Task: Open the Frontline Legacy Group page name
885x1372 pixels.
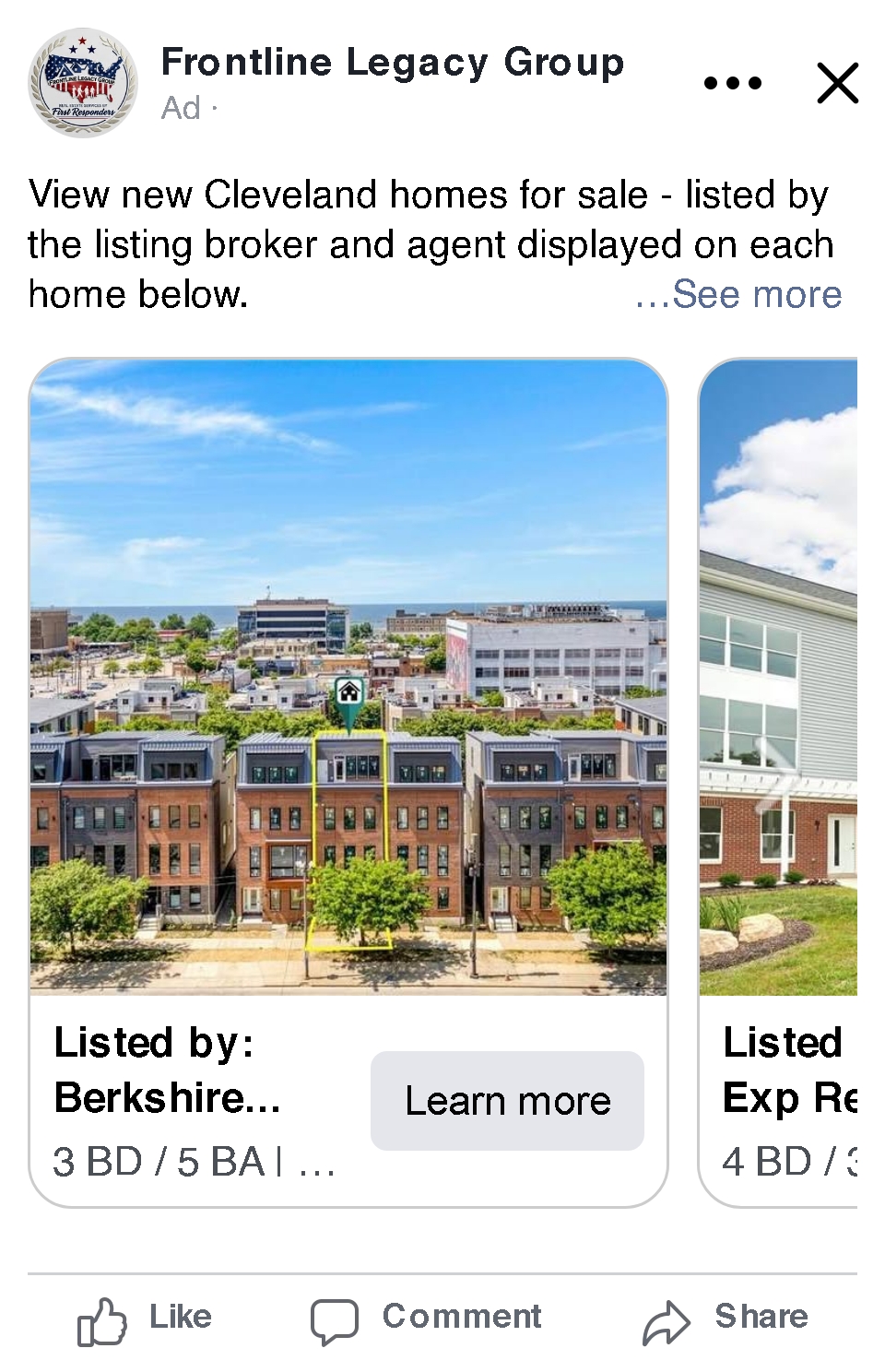Action: coord(392,63)
